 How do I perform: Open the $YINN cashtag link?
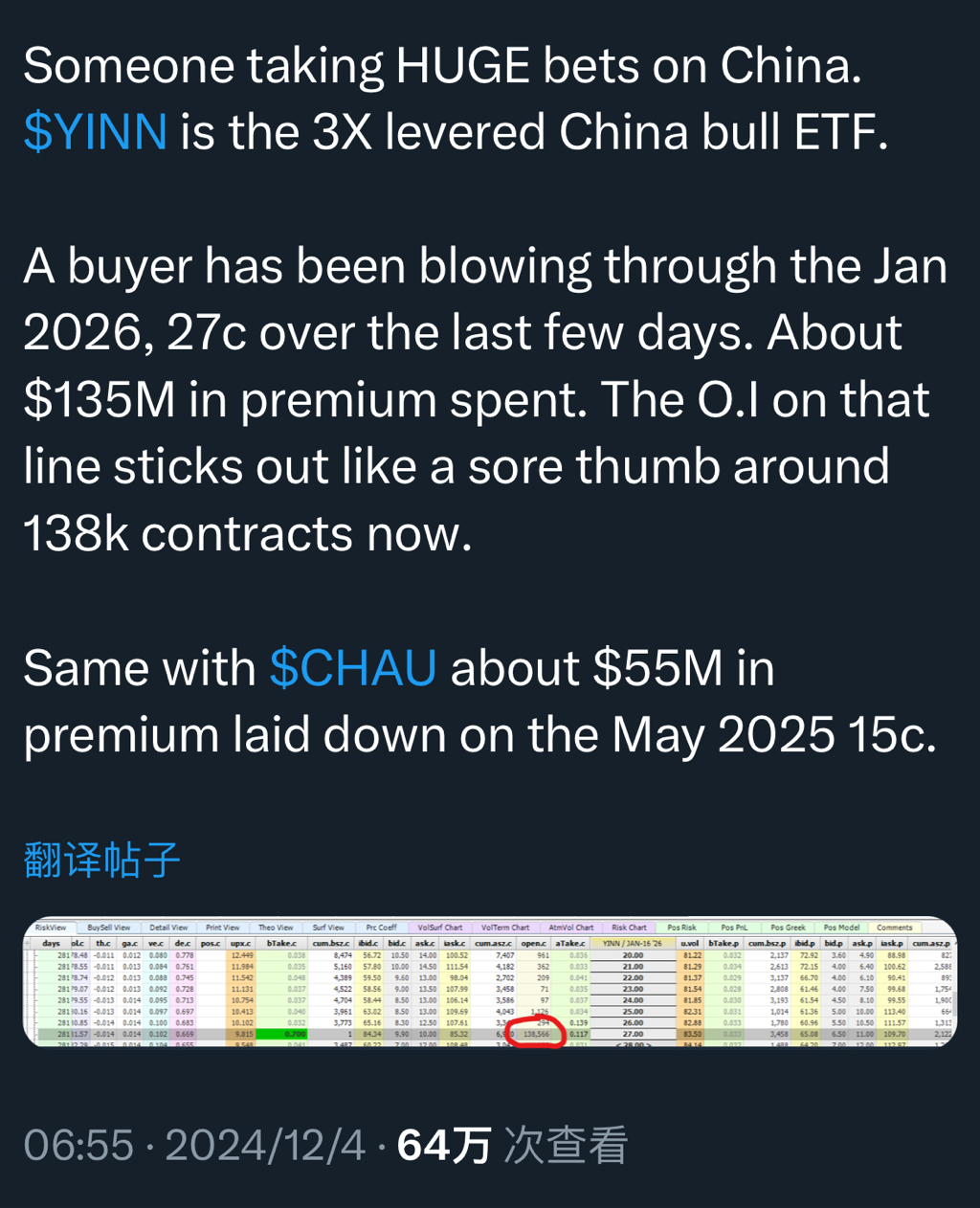(95, 132)
